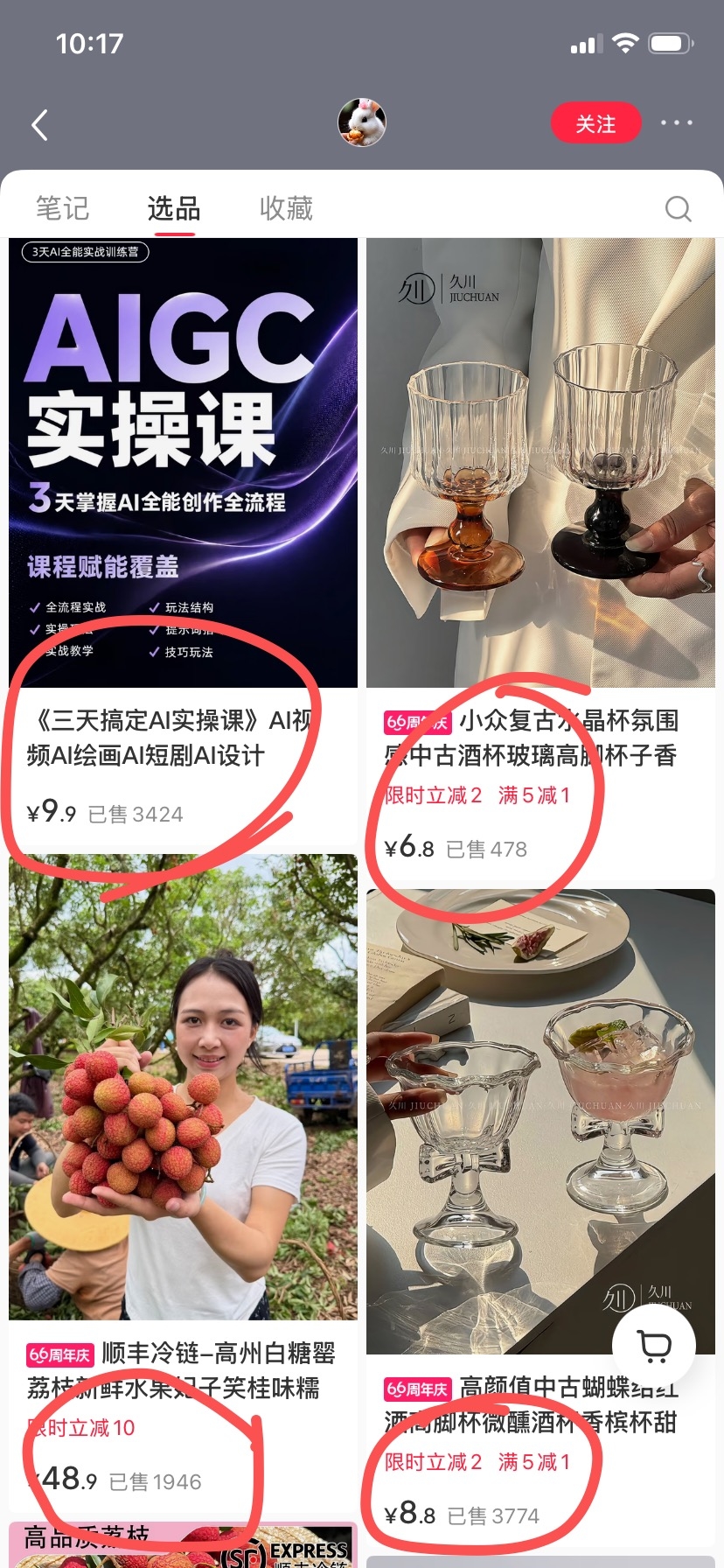The width and height of the screenshot is (724, 1568).
Task: Go back using the back arrow
Action: click(39, 125)
